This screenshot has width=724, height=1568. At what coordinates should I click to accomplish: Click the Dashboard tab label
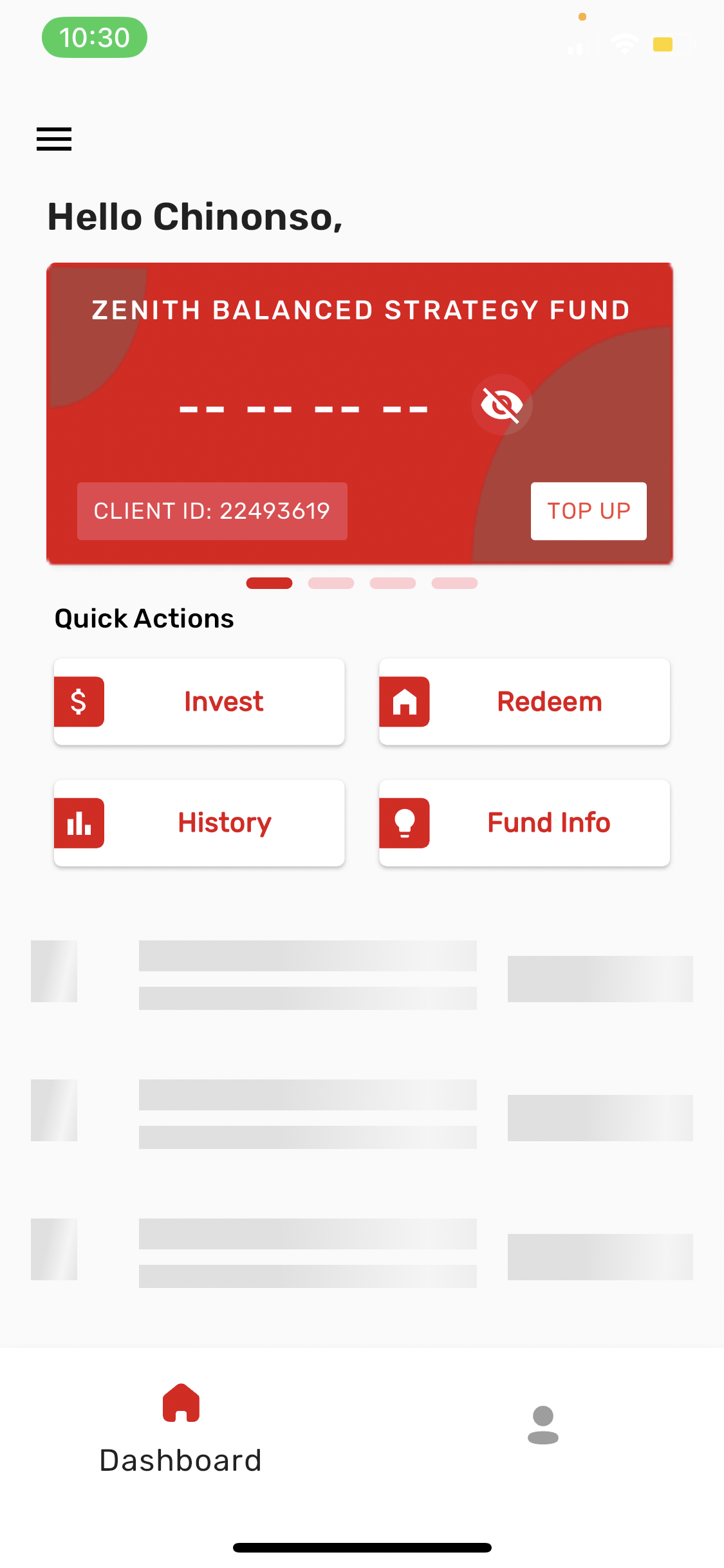181,1459
